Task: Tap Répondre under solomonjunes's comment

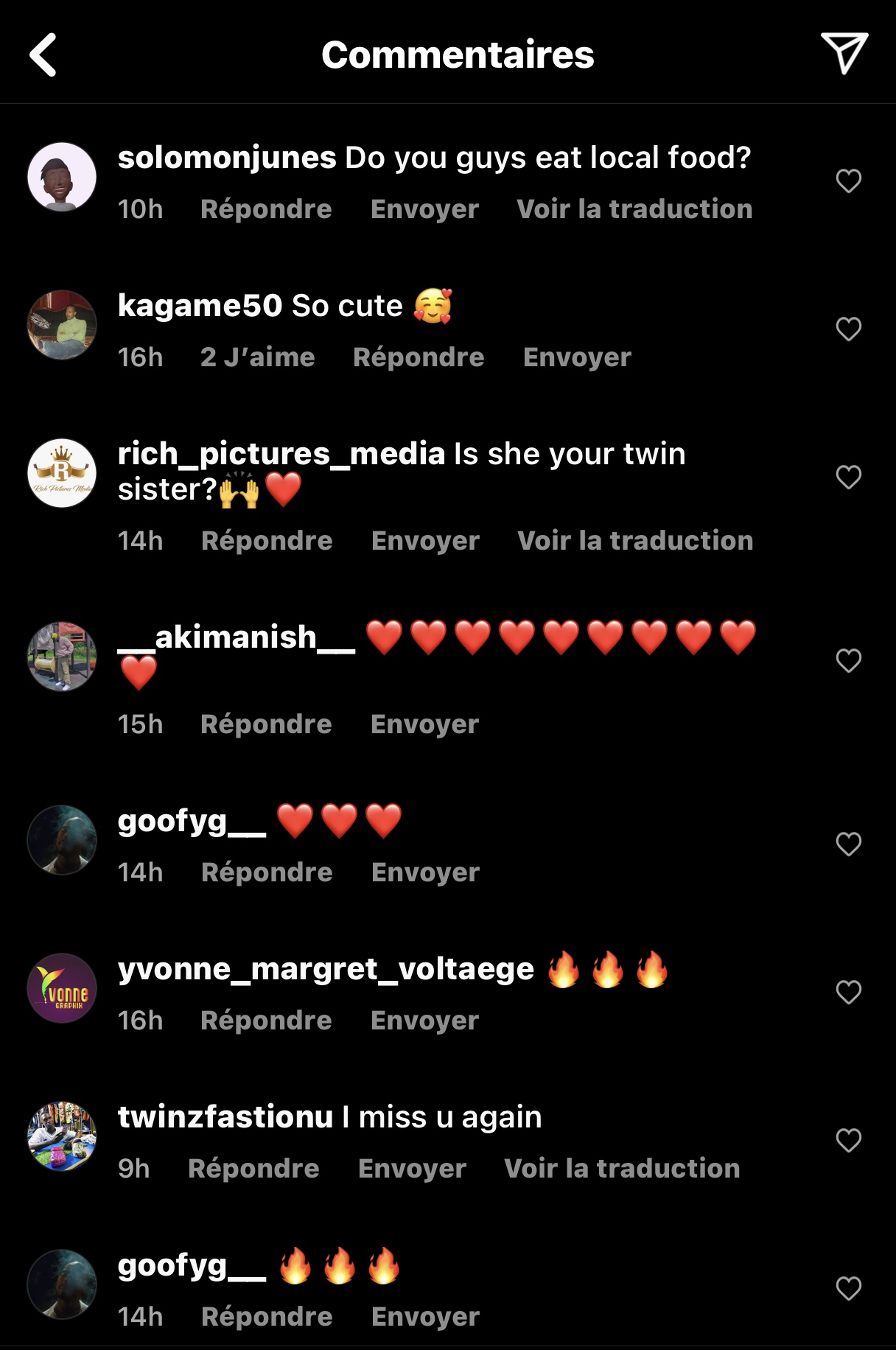Action: point(266,209)
